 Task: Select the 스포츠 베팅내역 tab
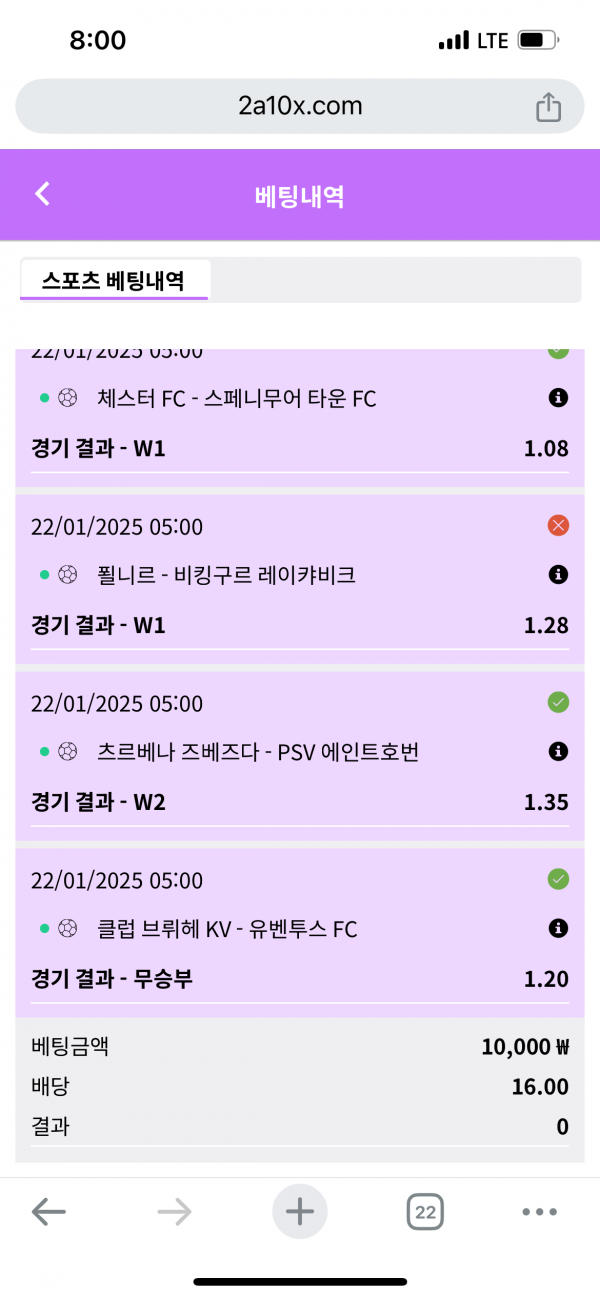click(x=113, y=280)
